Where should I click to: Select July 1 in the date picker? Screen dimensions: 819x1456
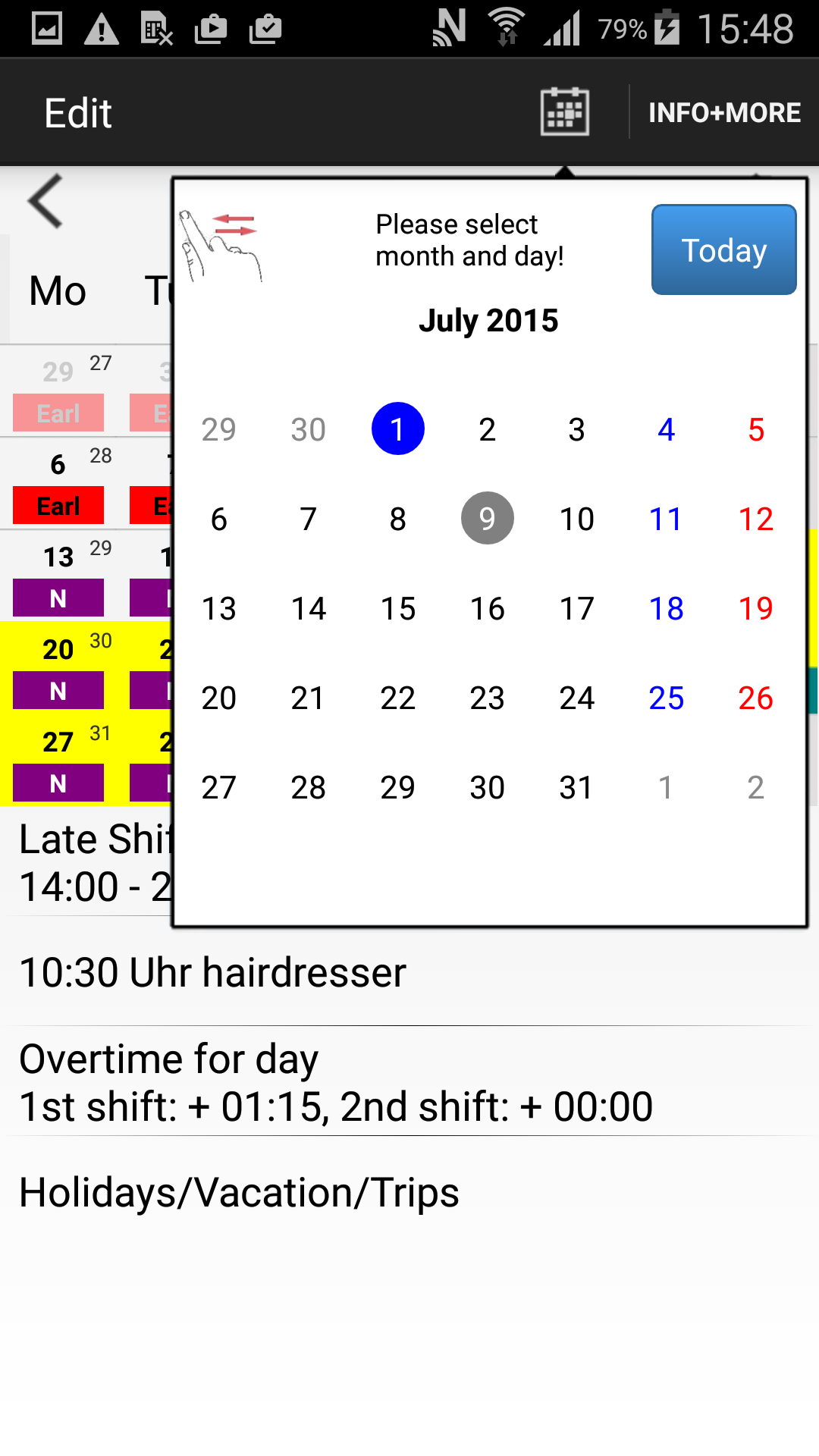[x=397, y=428]
